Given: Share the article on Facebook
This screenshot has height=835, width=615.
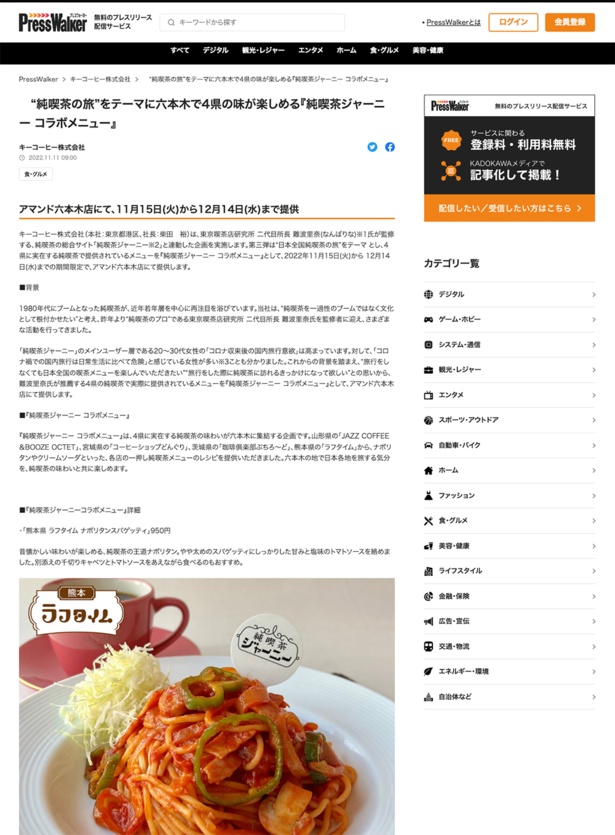Looking at the screenshot, I should click(389, 147).
